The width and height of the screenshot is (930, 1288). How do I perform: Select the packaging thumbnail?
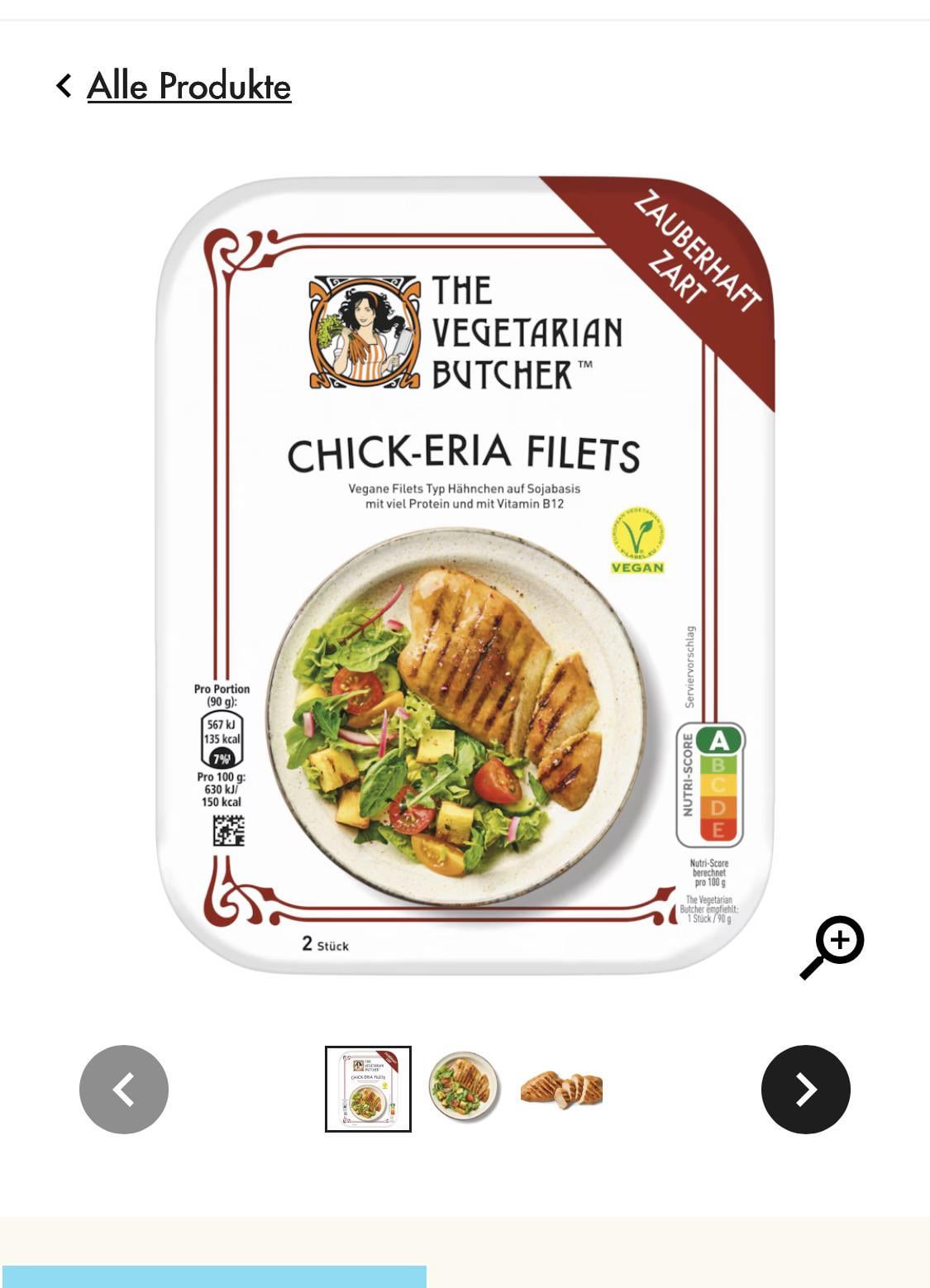point(368,1089)
